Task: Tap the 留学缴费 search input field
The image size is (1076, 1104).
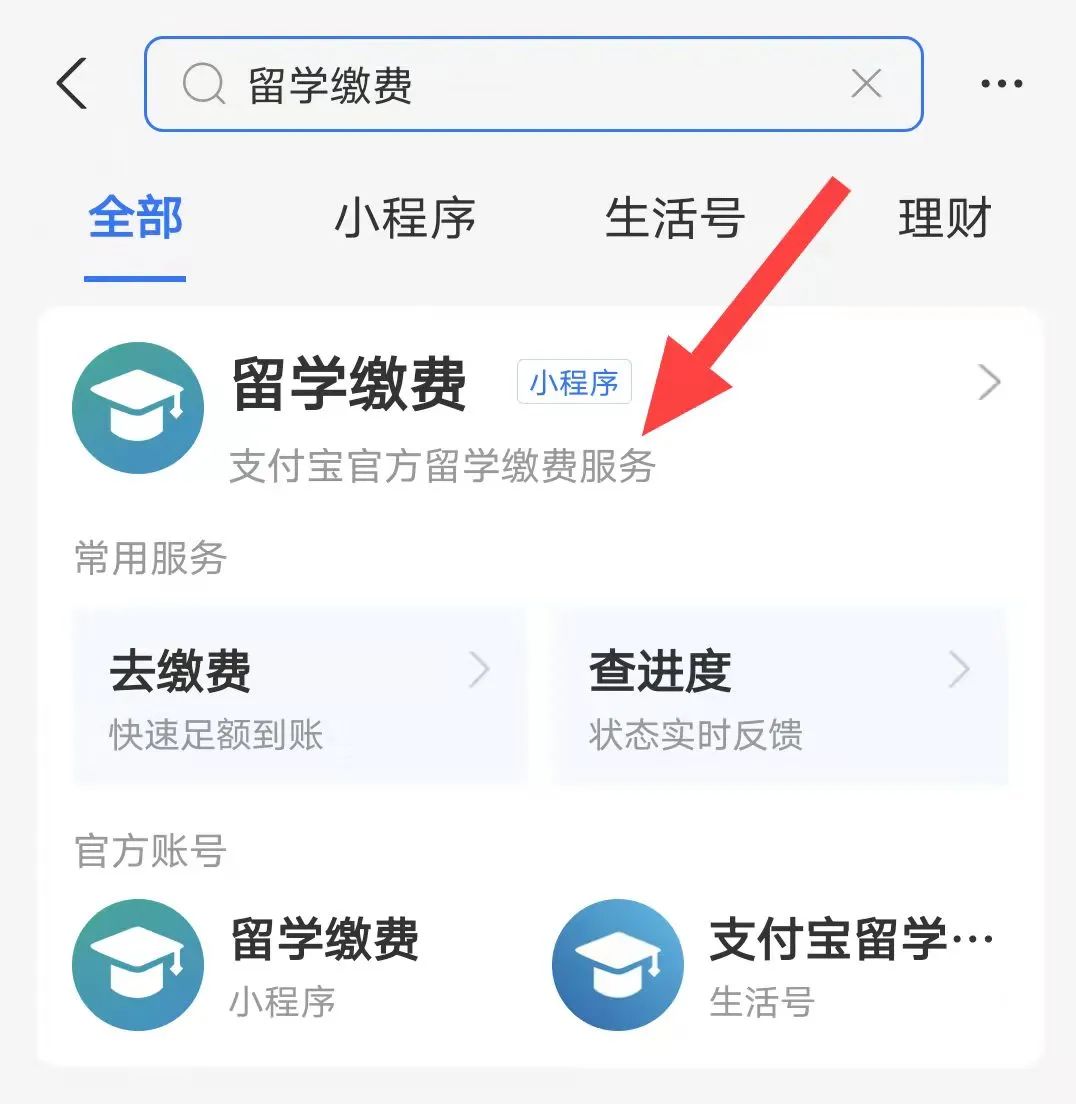Action: 500,84
